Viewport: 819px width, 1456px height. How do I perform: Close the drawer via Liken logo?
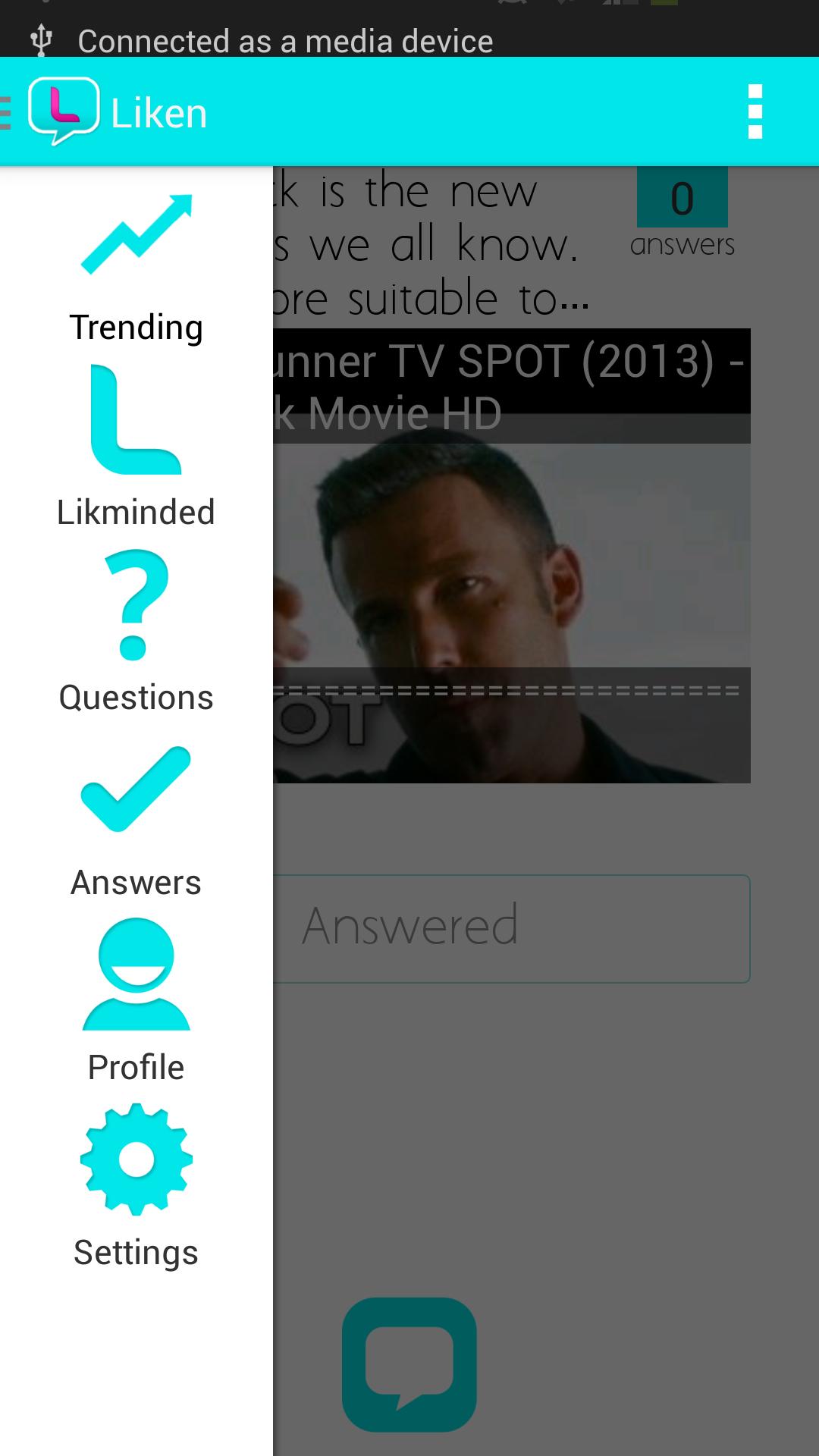coord(64,112)
